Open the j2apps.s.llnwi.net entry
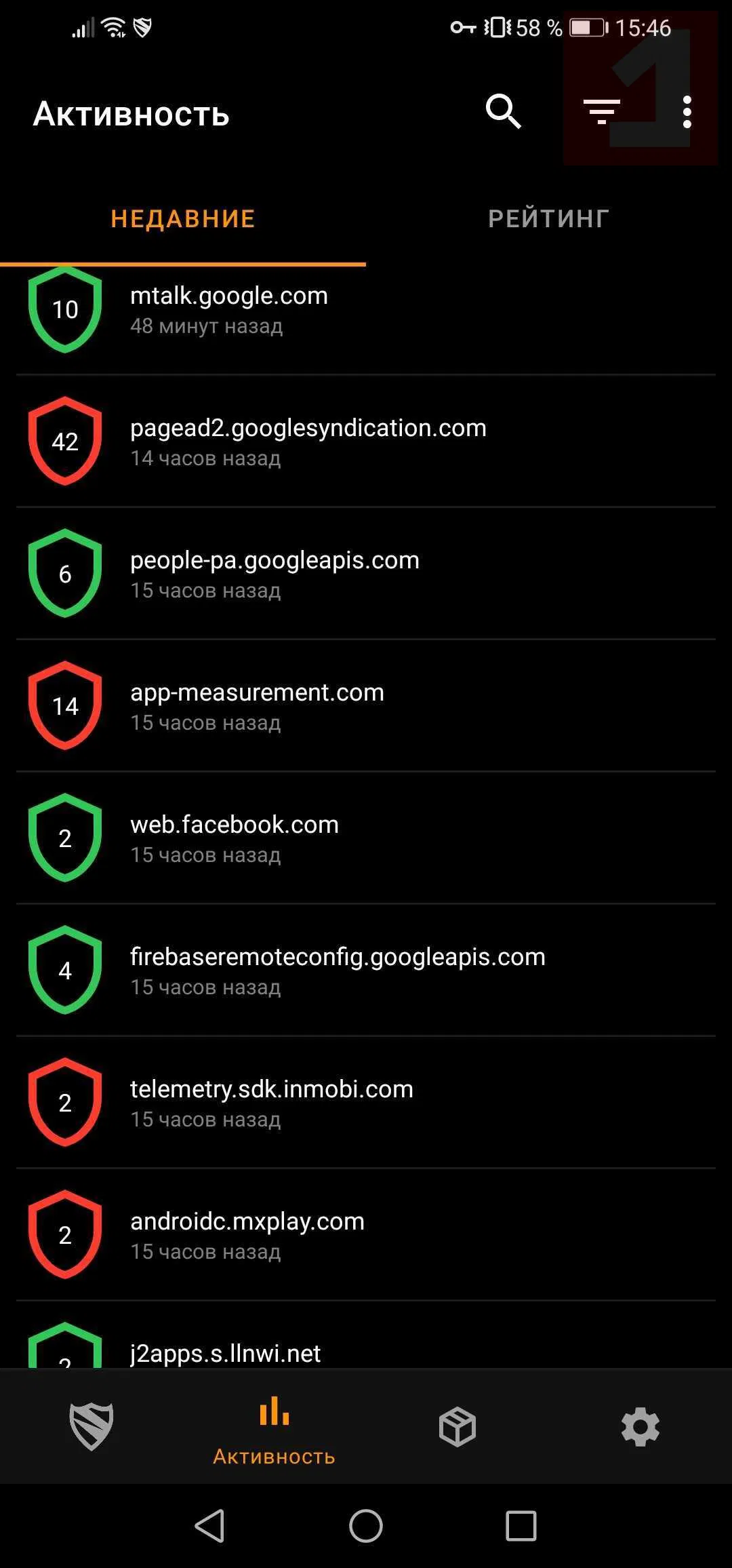 tap(366, 1351)
